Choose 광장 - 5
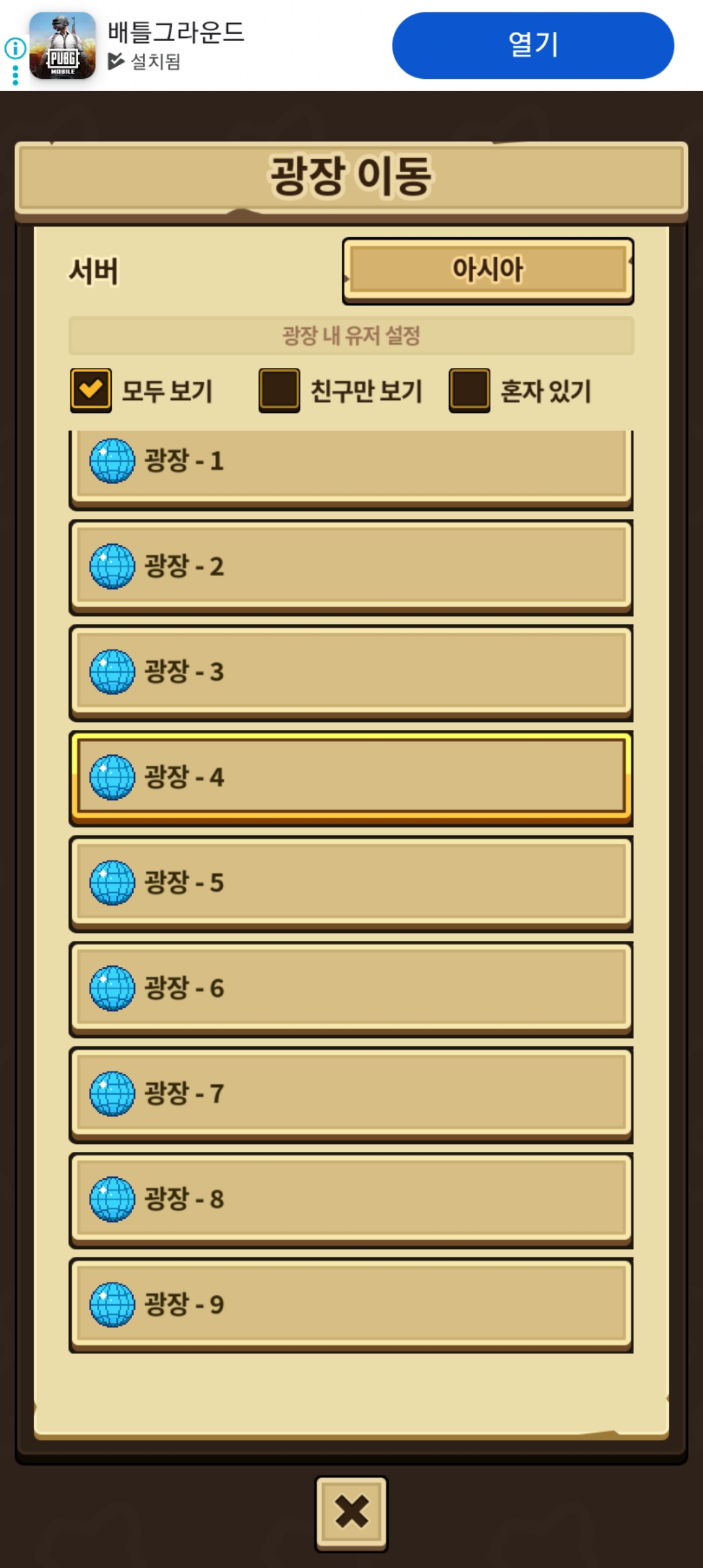The width and height of the screenshot is (703, 1568). click(351, 883)
